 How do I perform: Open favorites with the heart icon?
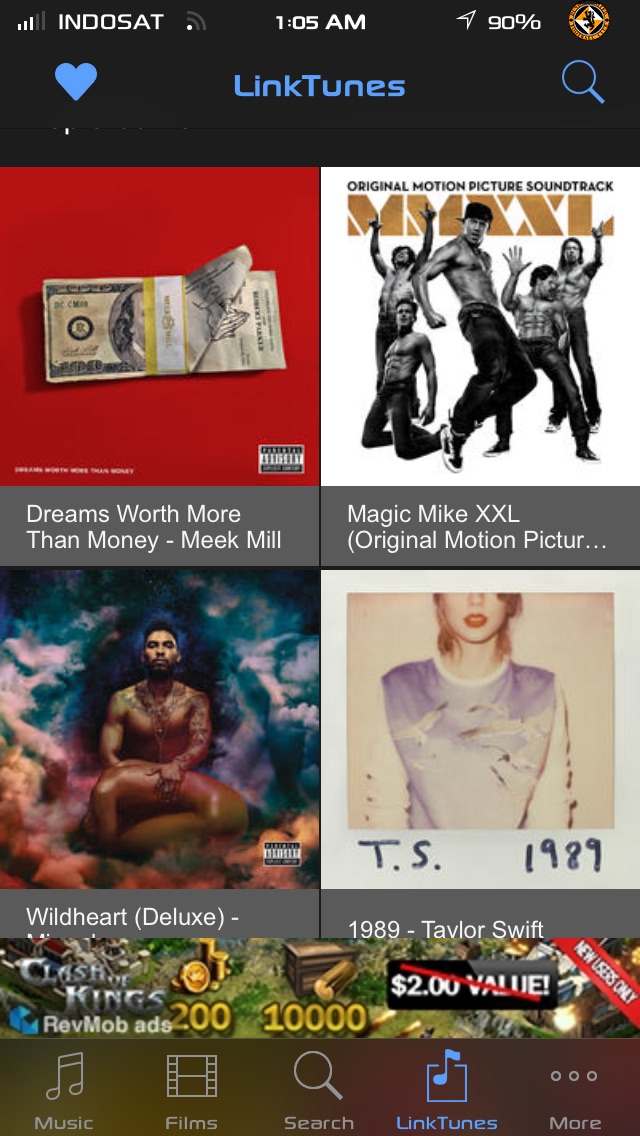(x=75, y=83)
